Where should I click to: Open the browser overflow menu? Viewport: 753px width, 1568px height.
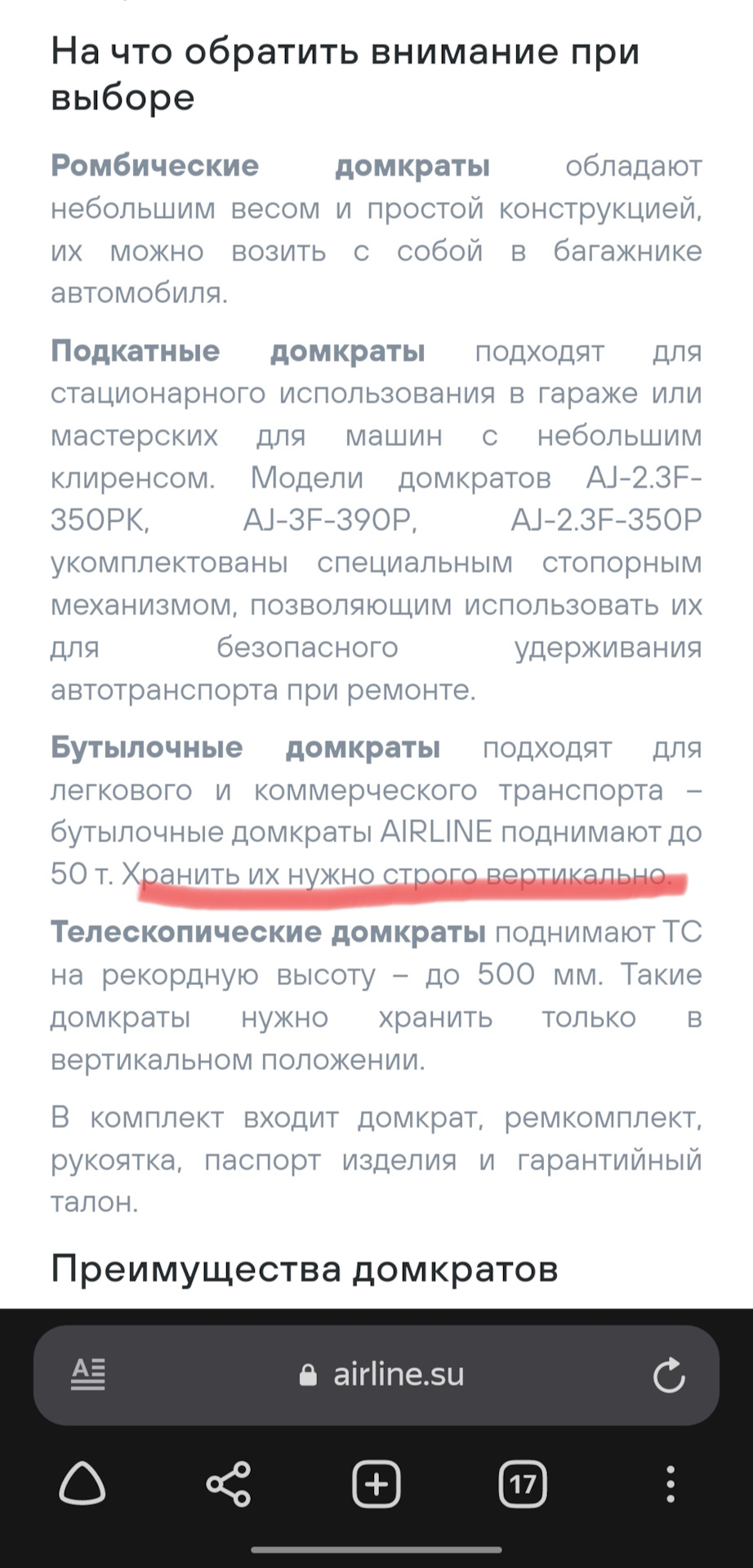670,1484
